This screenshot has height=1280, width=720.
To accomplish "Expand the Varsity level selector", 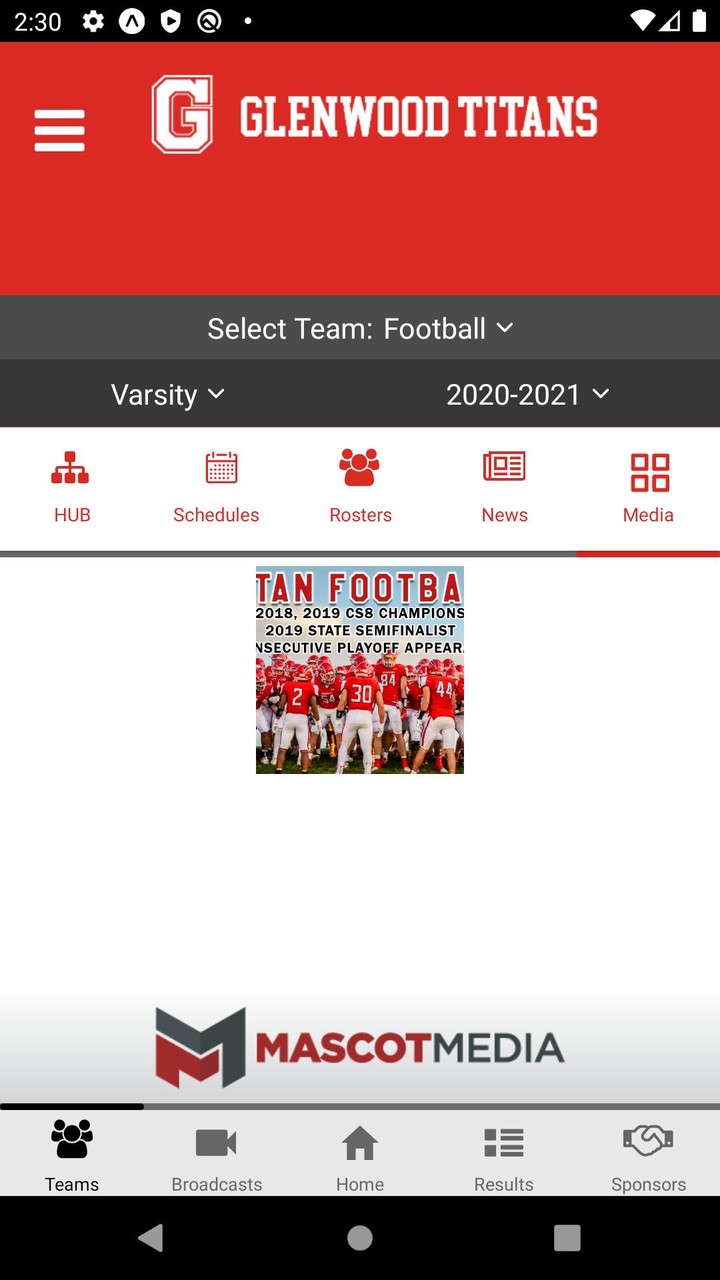I will (x=168, y=394).
